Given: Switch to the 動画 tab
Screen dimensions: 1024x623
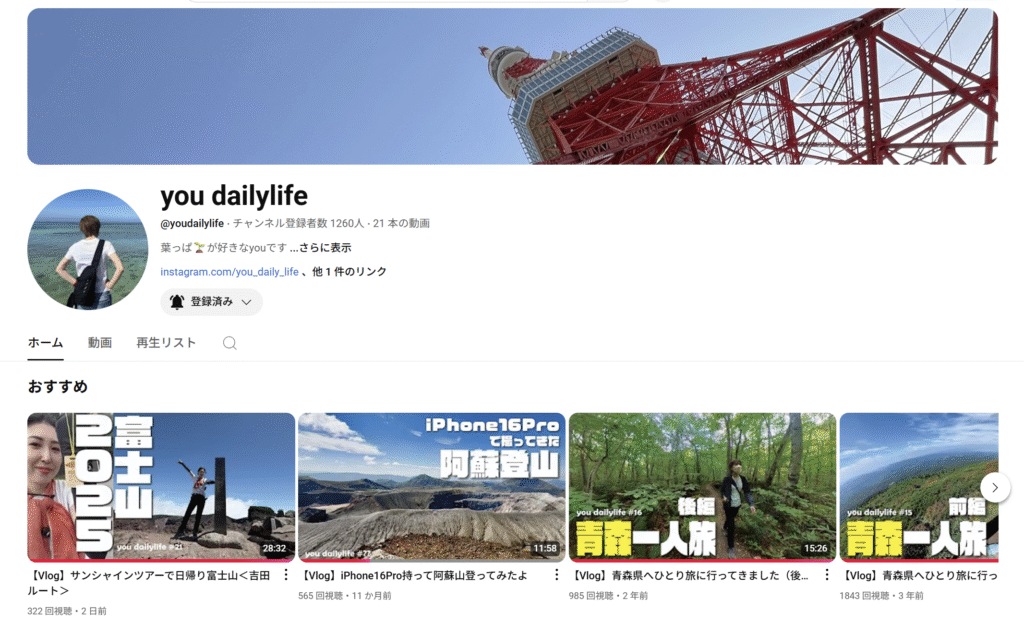Looking at the screenshot, I should click(x=99, y=343).
